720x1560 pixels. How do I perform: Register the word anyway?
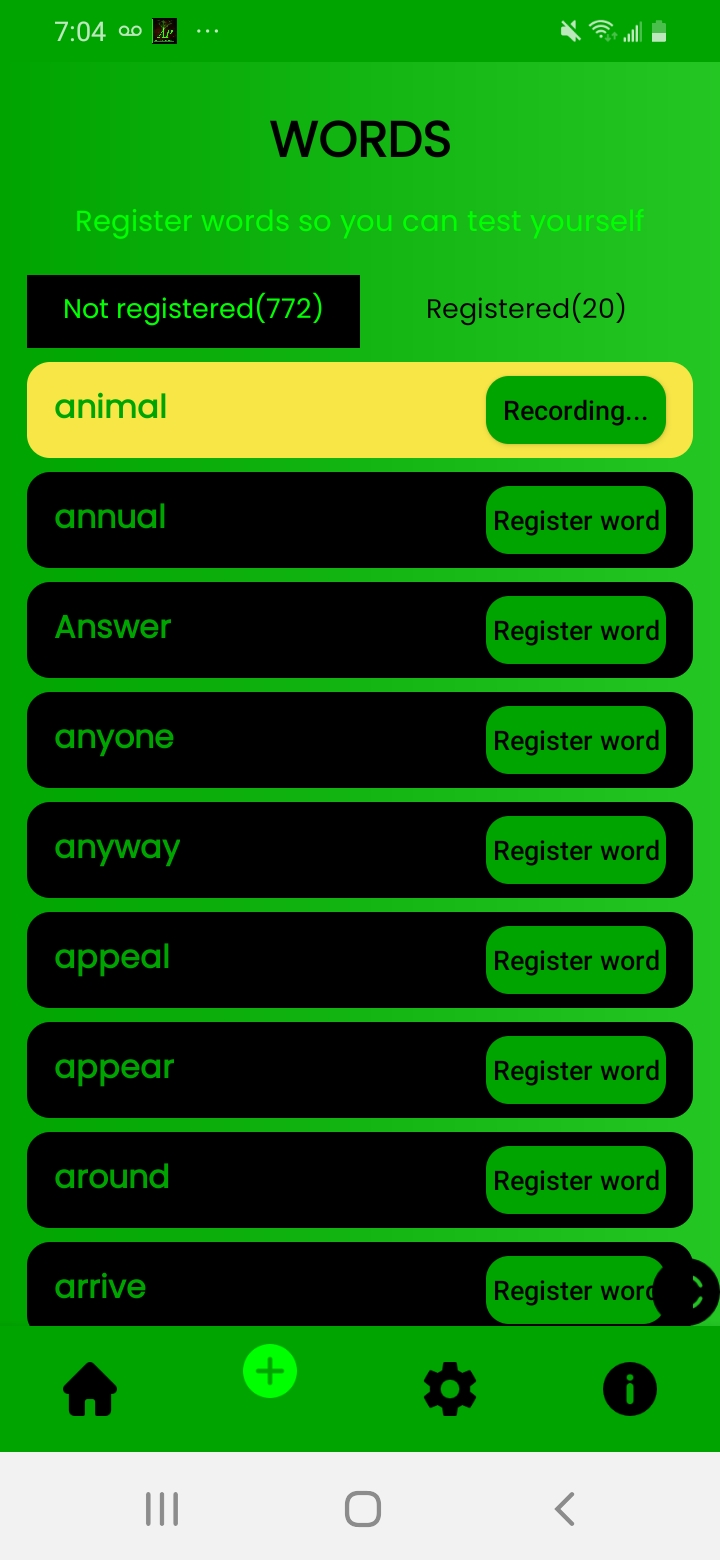[x=576, y=850]
